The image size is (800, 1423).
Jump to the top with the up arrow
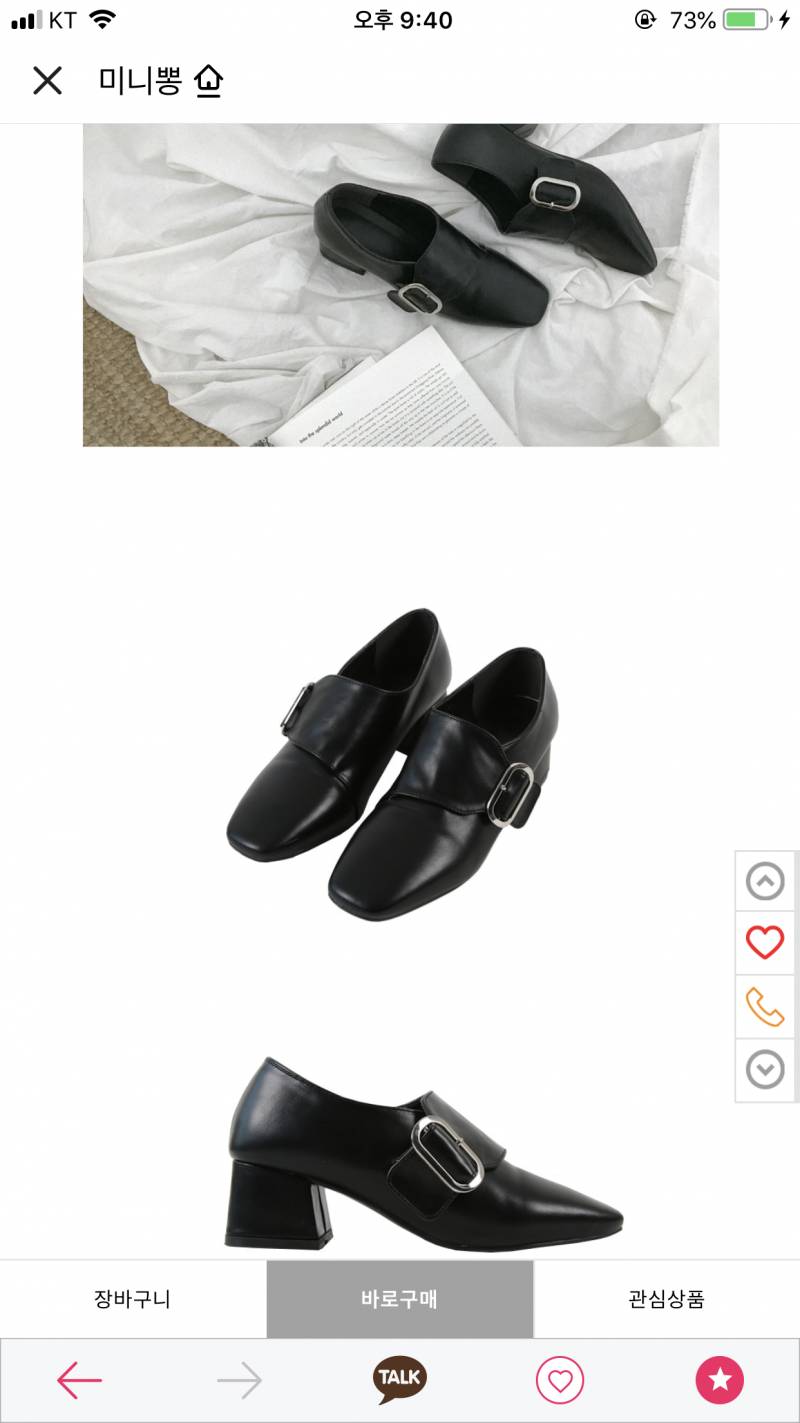click(x=765, y=882)
